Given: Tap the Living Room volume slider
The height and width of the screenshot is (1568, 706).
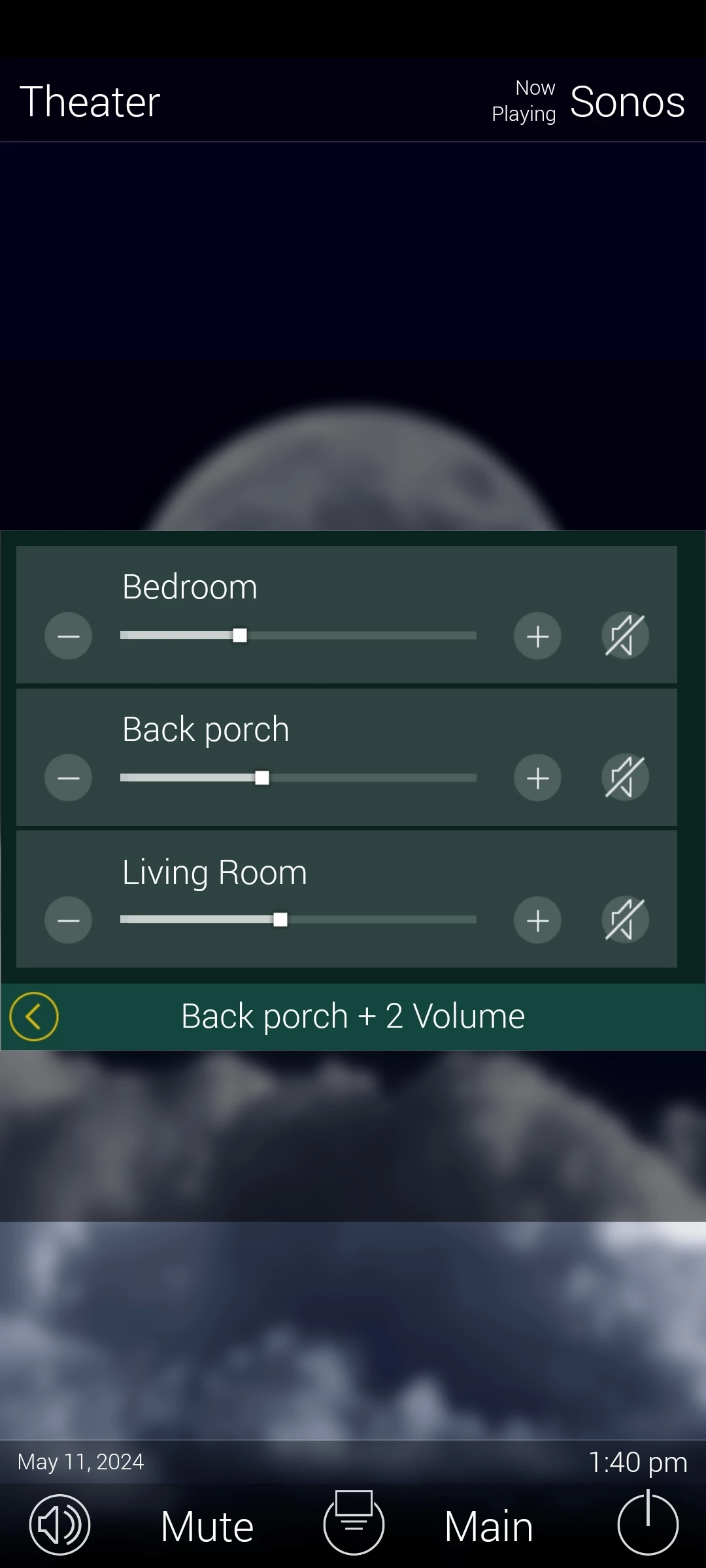Looking at the screenshot, I should 298,920.
